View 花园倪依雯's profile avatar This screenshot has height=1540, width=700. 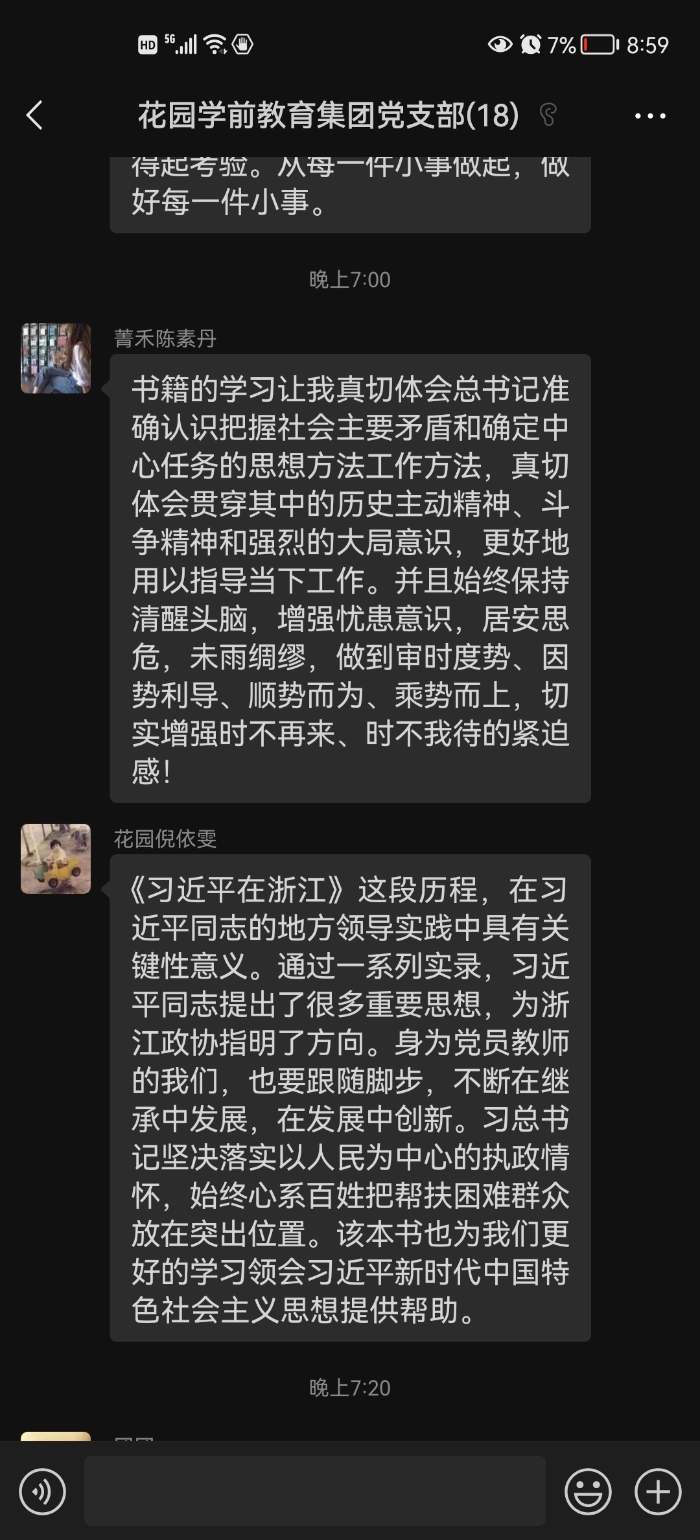pyautogui.click(x=56, y=858)
